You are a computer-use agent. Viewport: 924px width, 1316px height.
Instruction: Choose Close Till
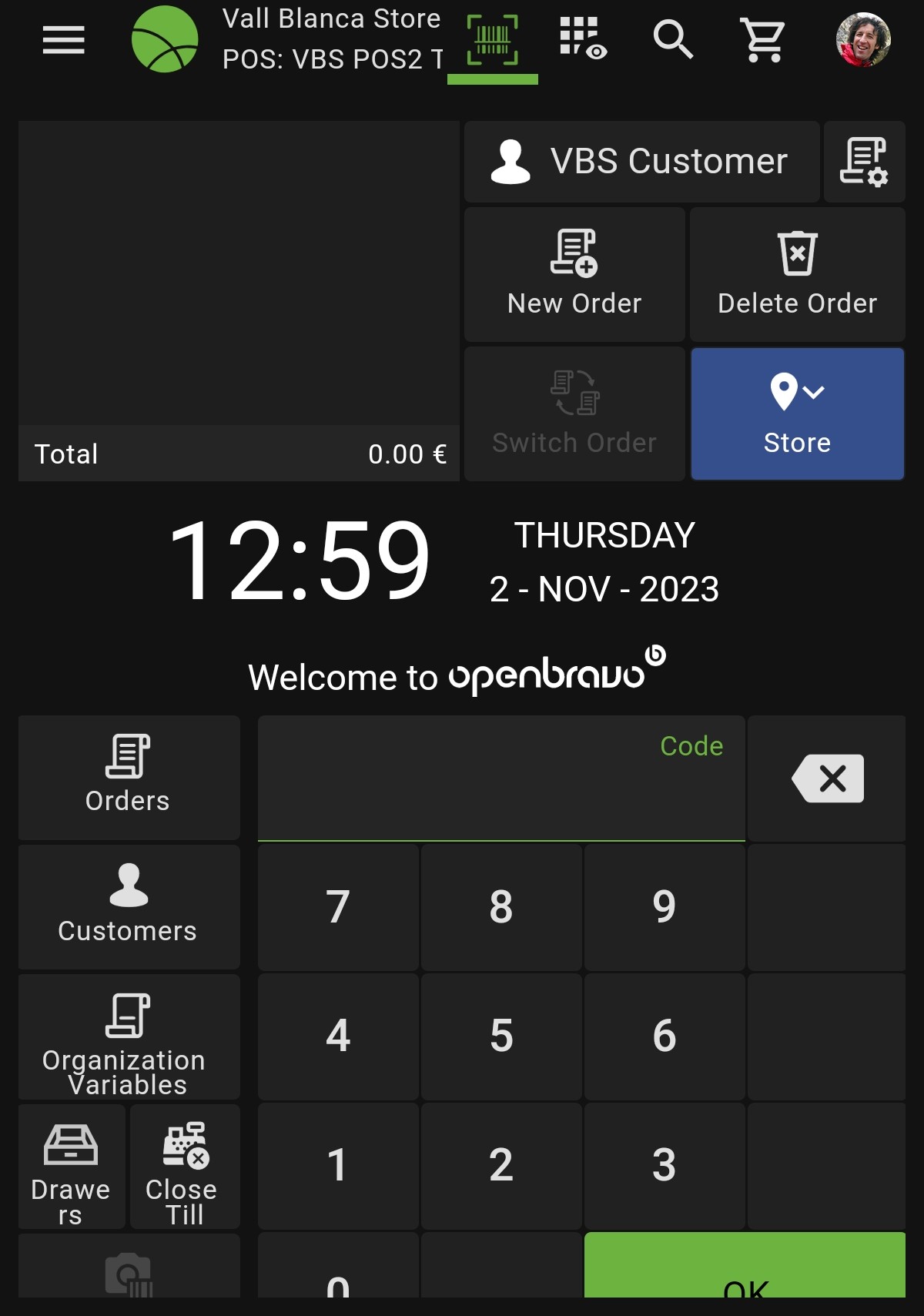click(184, 1166)
